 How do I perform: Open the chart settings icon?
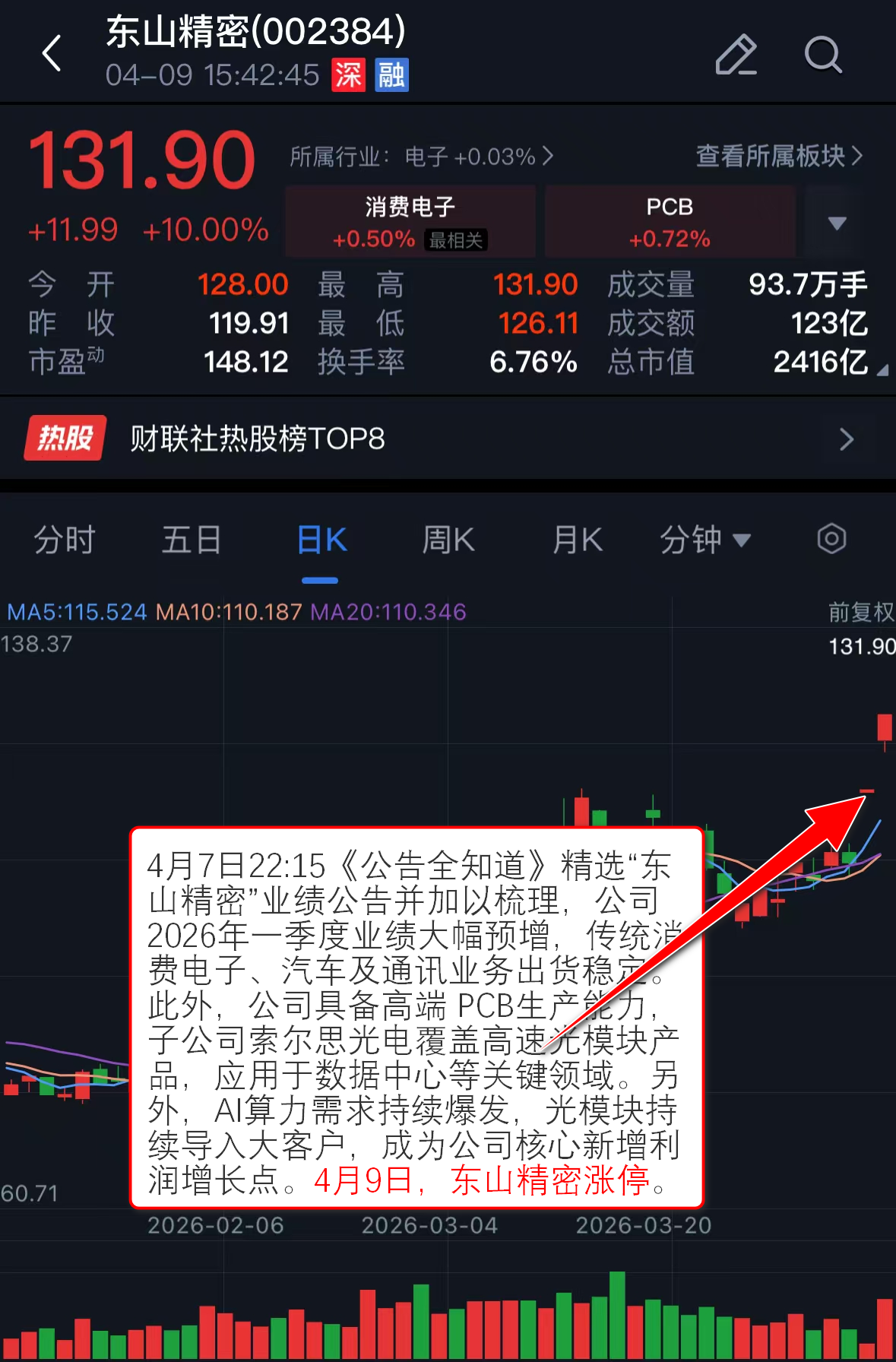831,539
